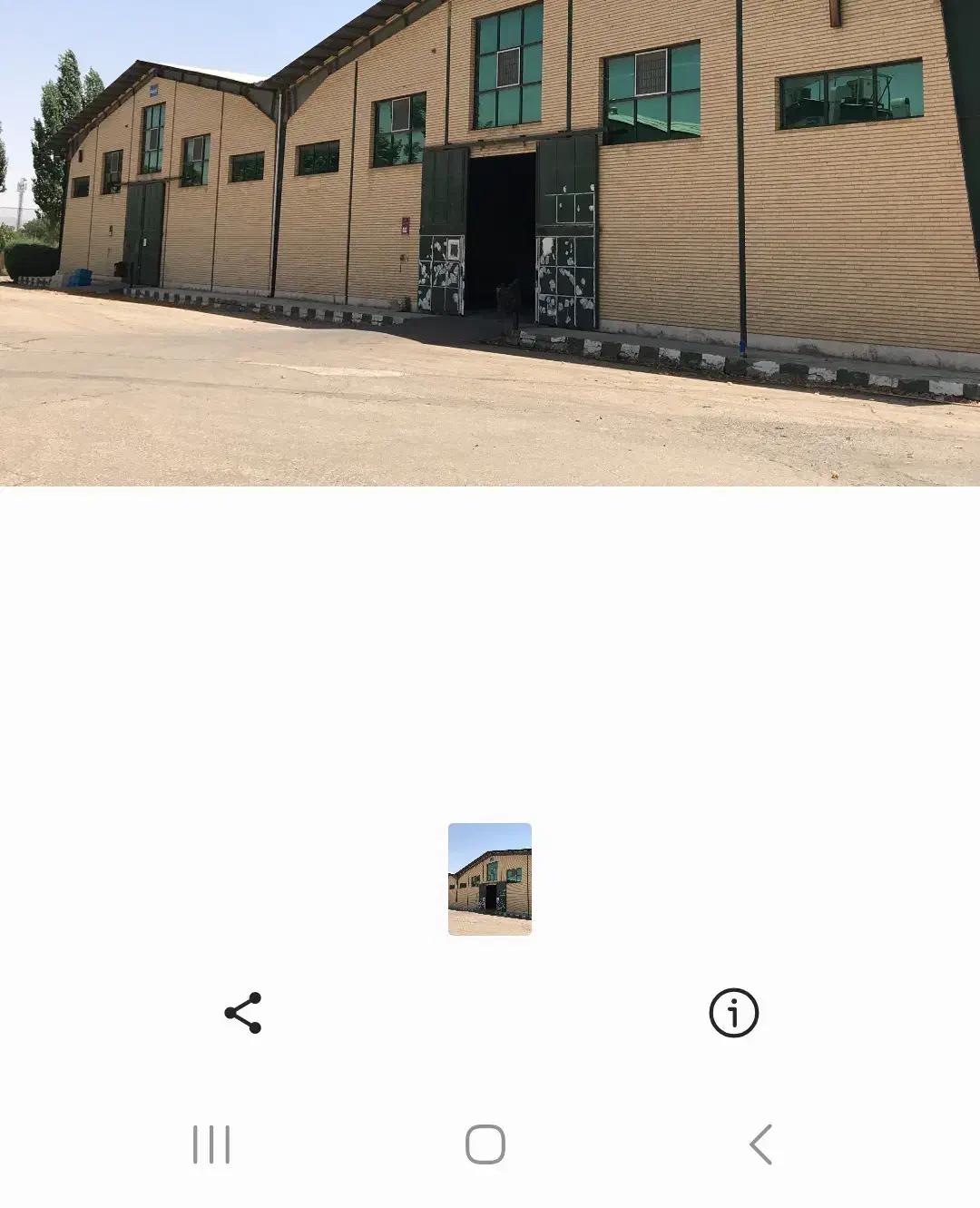Open photo details info
Viewport: 980px width, 1208px height.
click(733, 1013)
